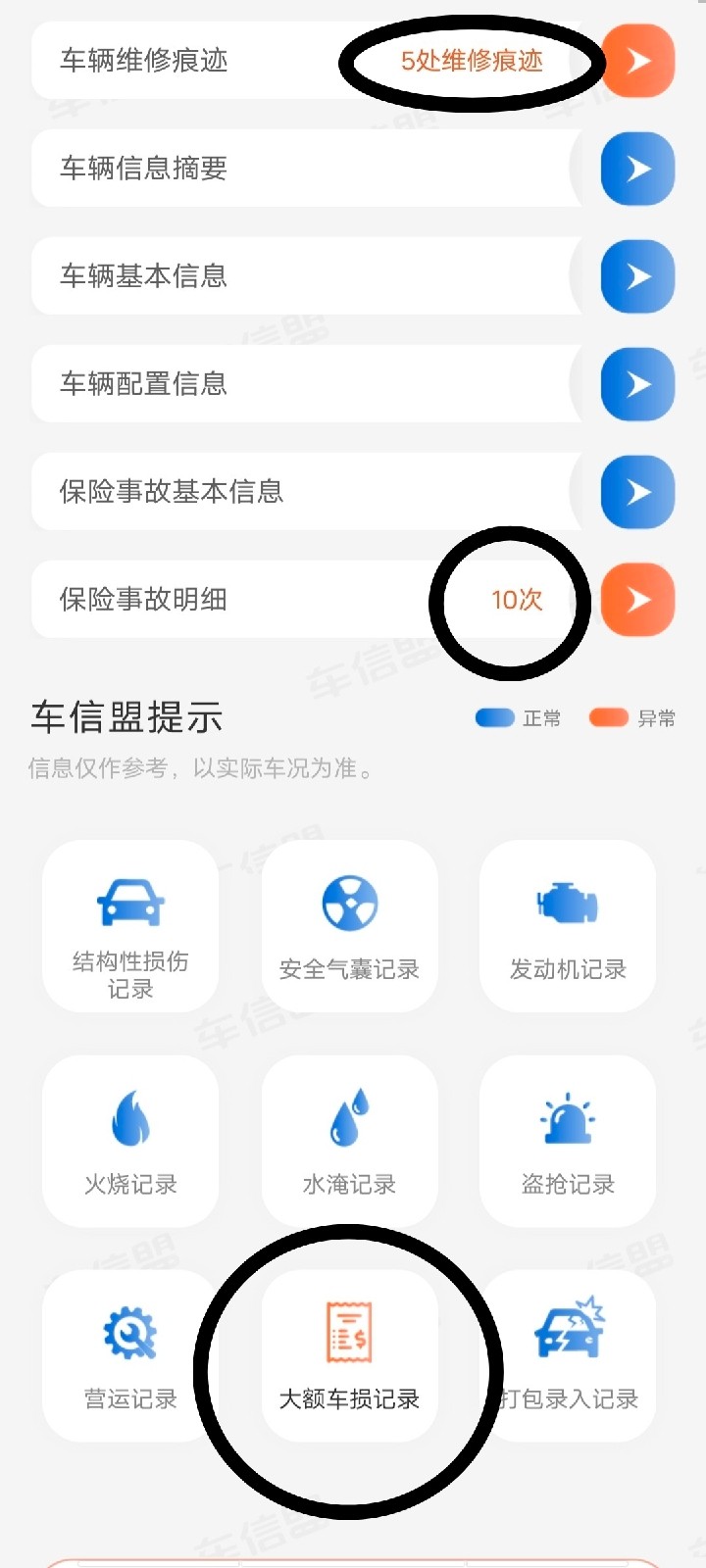View 保险事故基本信息
This screenshot has width=706, height=1568.
coord(353,492)
